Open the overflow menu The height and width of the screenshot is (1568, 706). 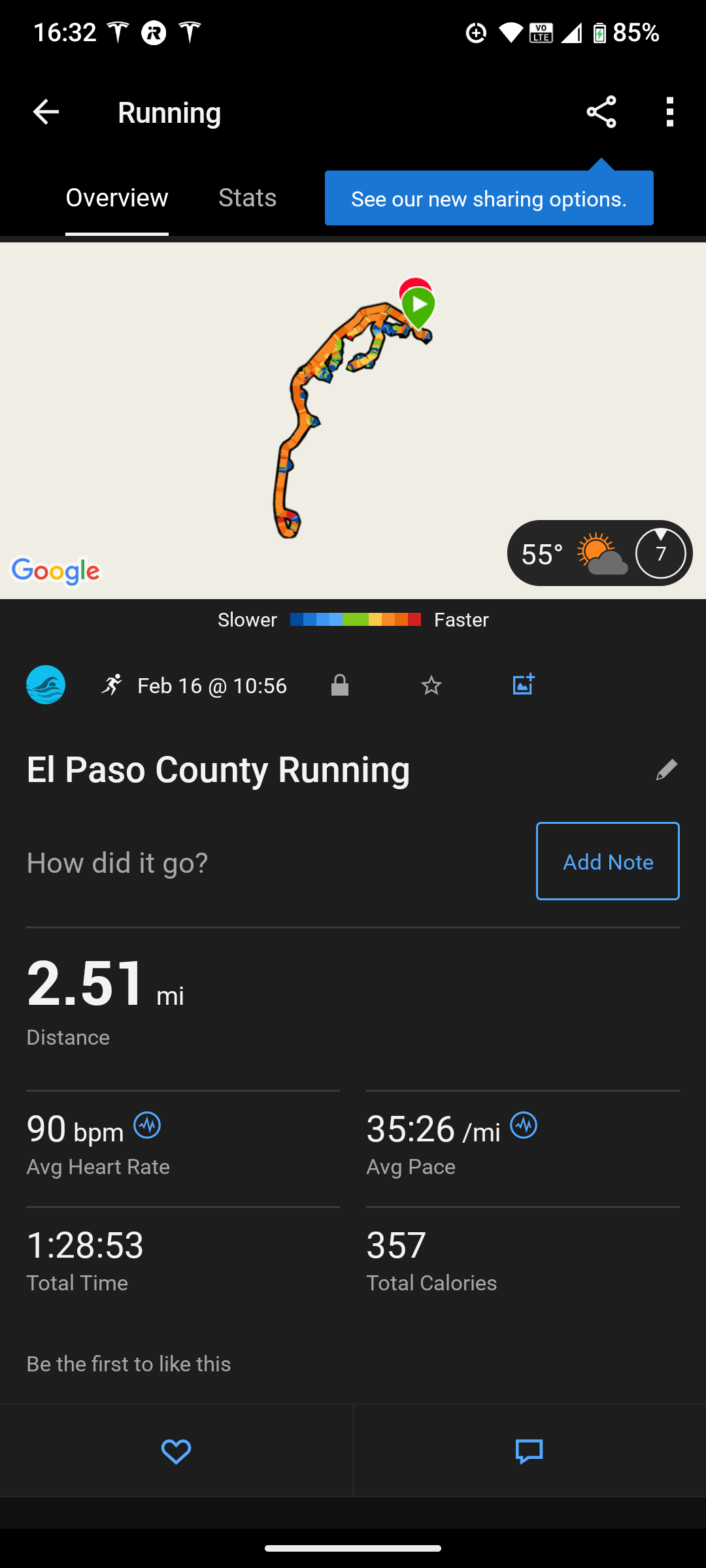669,112
